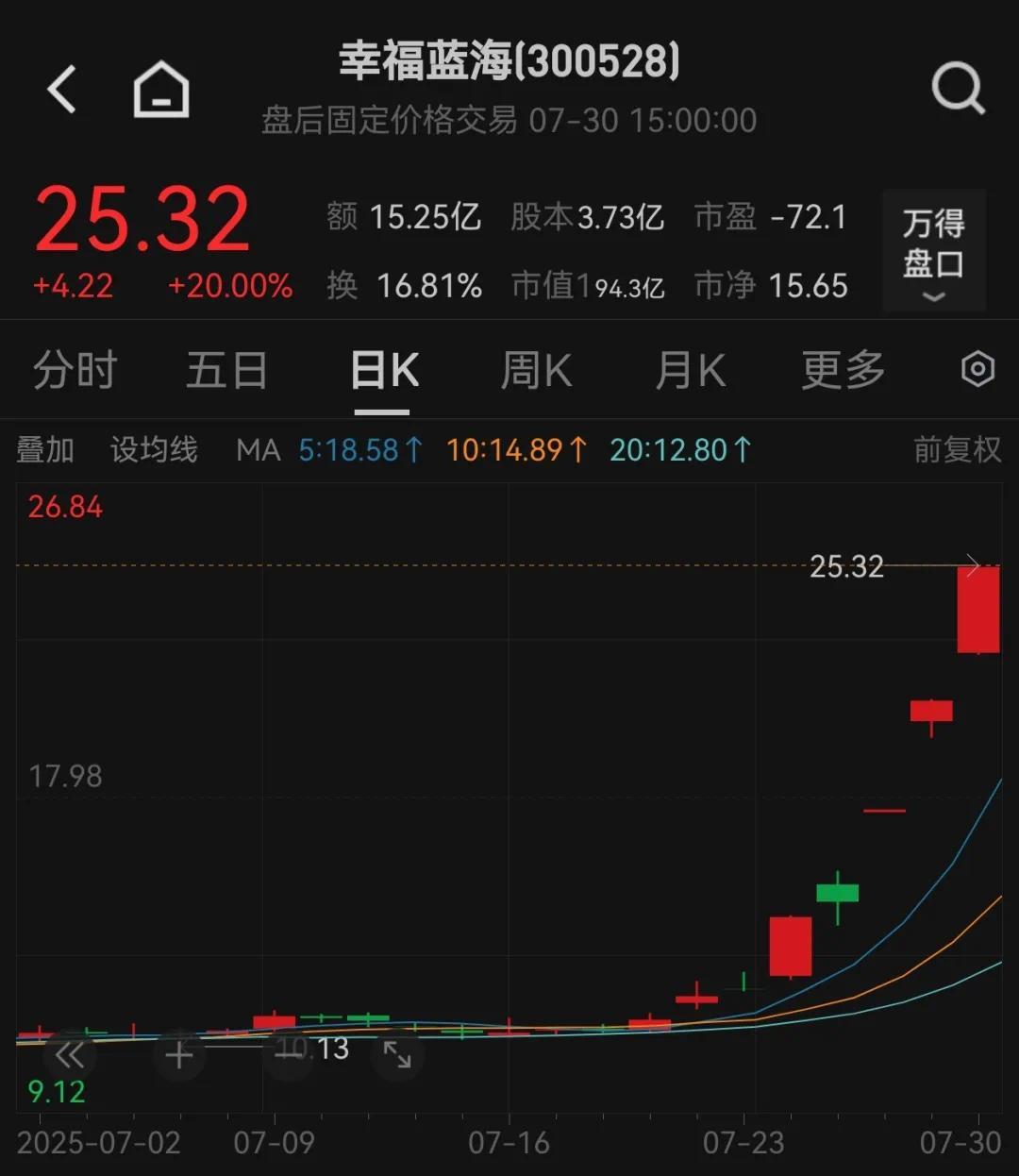Toggle the 叠加 overlay option
Viewport: 1019px width, 1176px height.
(x=46, y=450)
